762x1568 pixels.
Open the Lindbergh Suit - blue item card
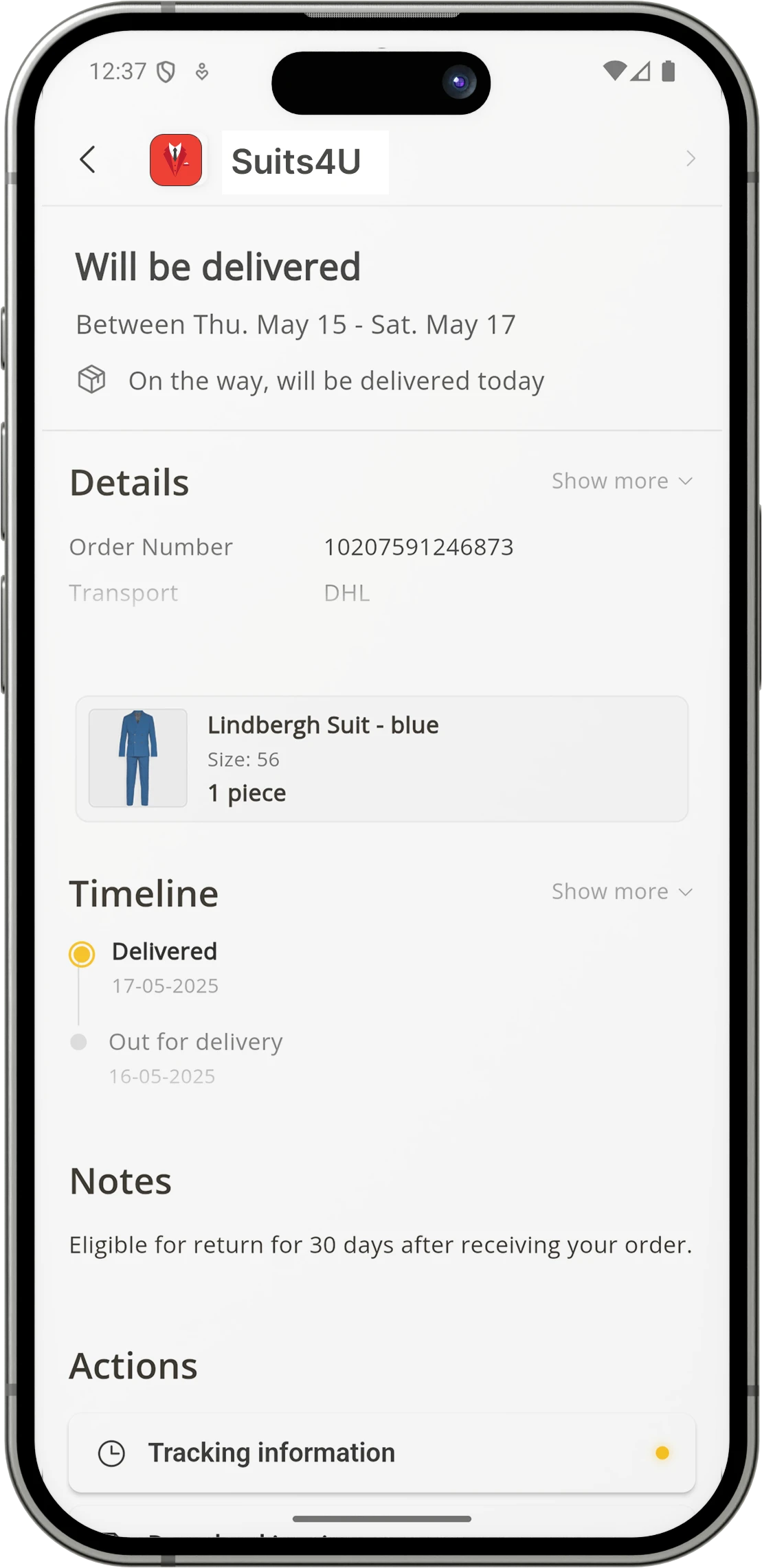(381, 759)
